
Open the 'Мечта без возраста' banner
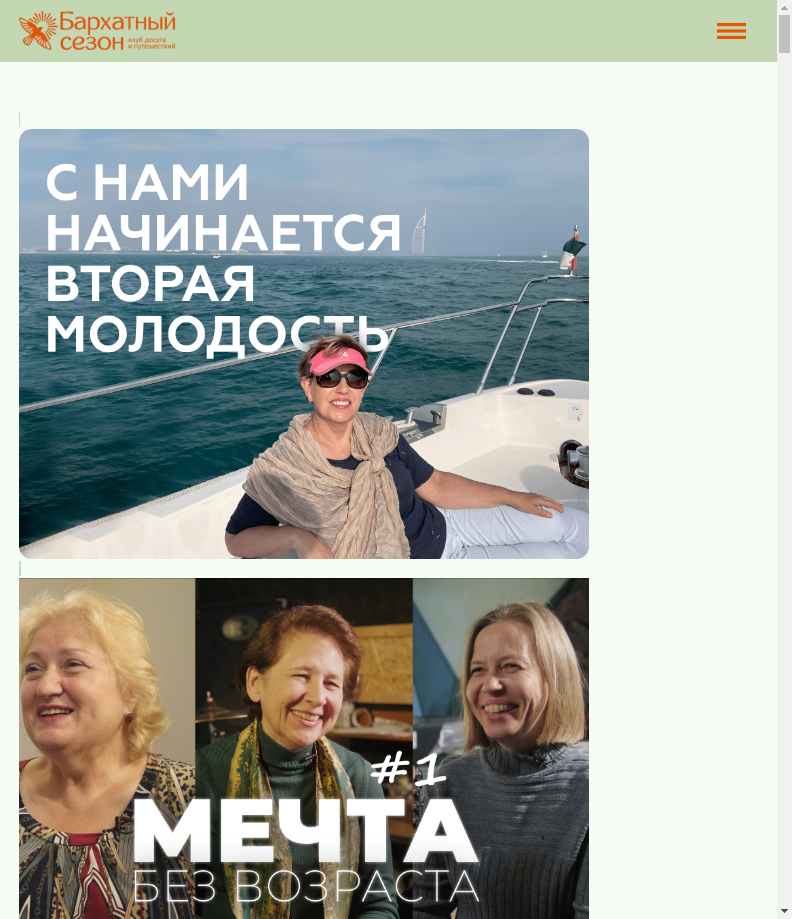tap(303, 747)
